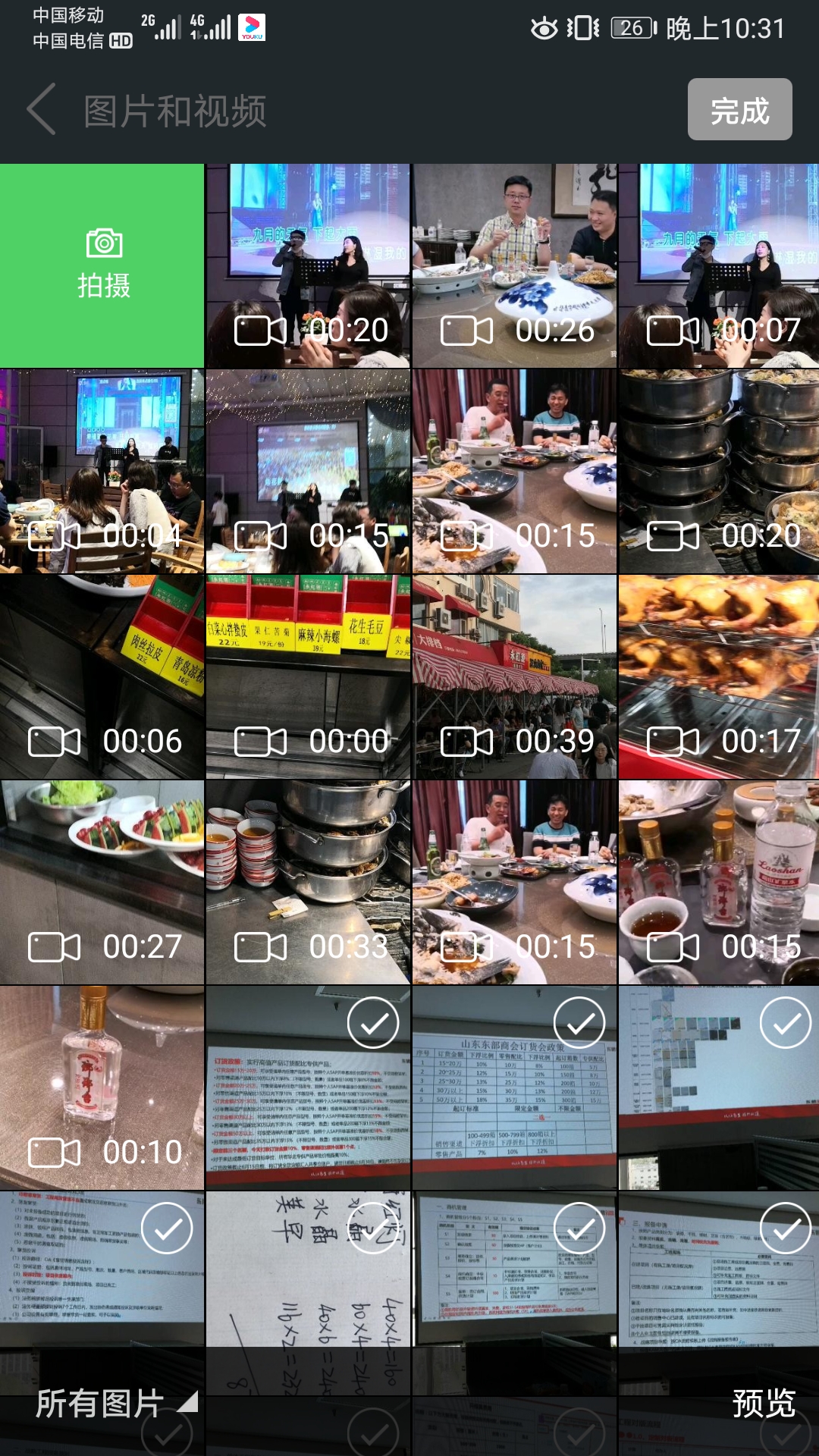Open the 00:26 dinner toast video
The height and width of the screenshot is (1456, 819).
pyautogui.click(x=514, y=265)
